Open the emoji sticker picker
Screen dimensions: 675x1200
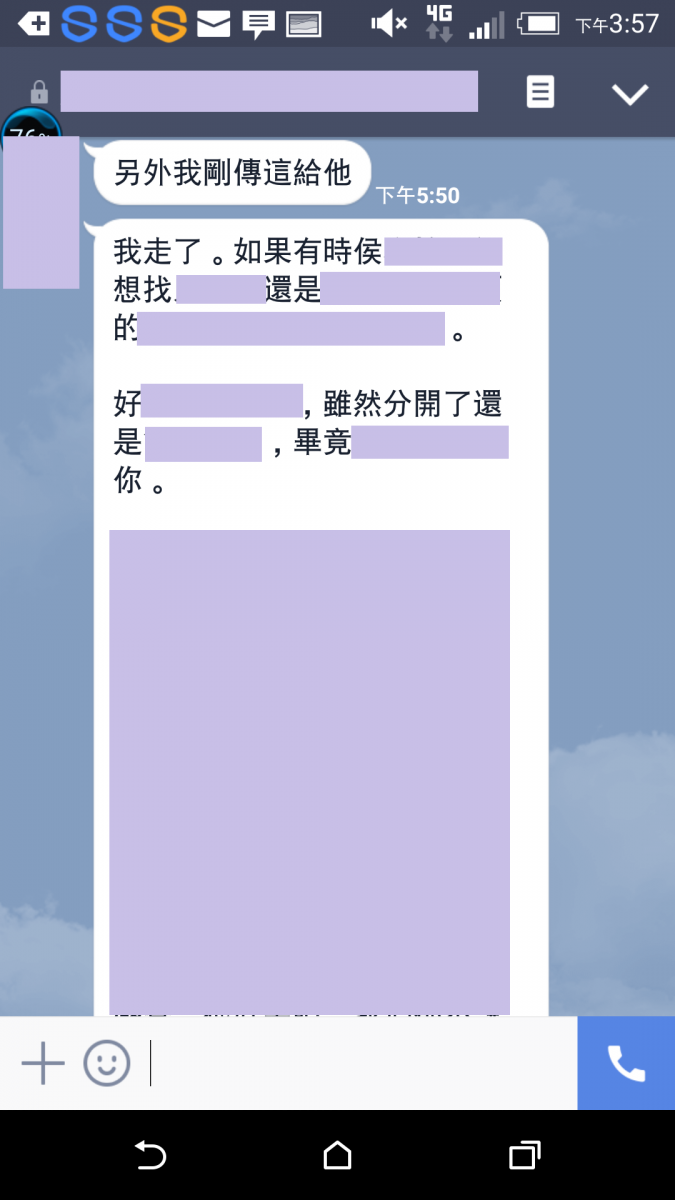[x=107, y=1063]
